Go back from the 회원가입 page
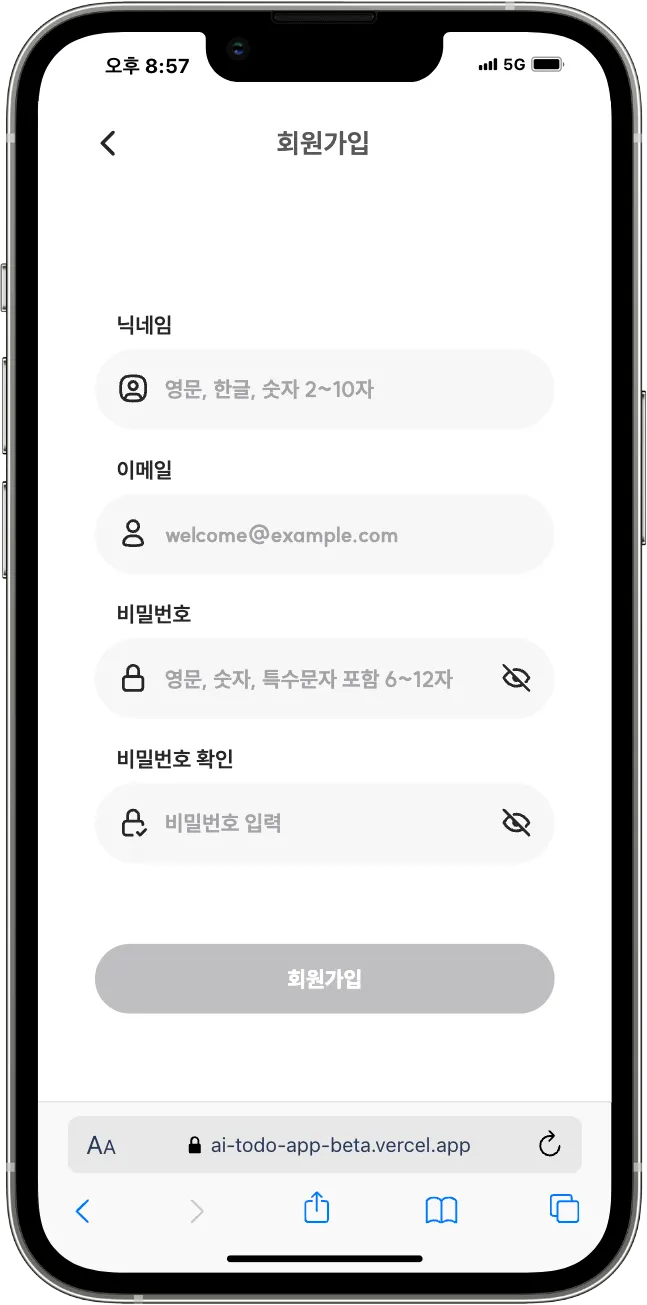The width and height of the screenshot is (647, 1305). [108, 143]
